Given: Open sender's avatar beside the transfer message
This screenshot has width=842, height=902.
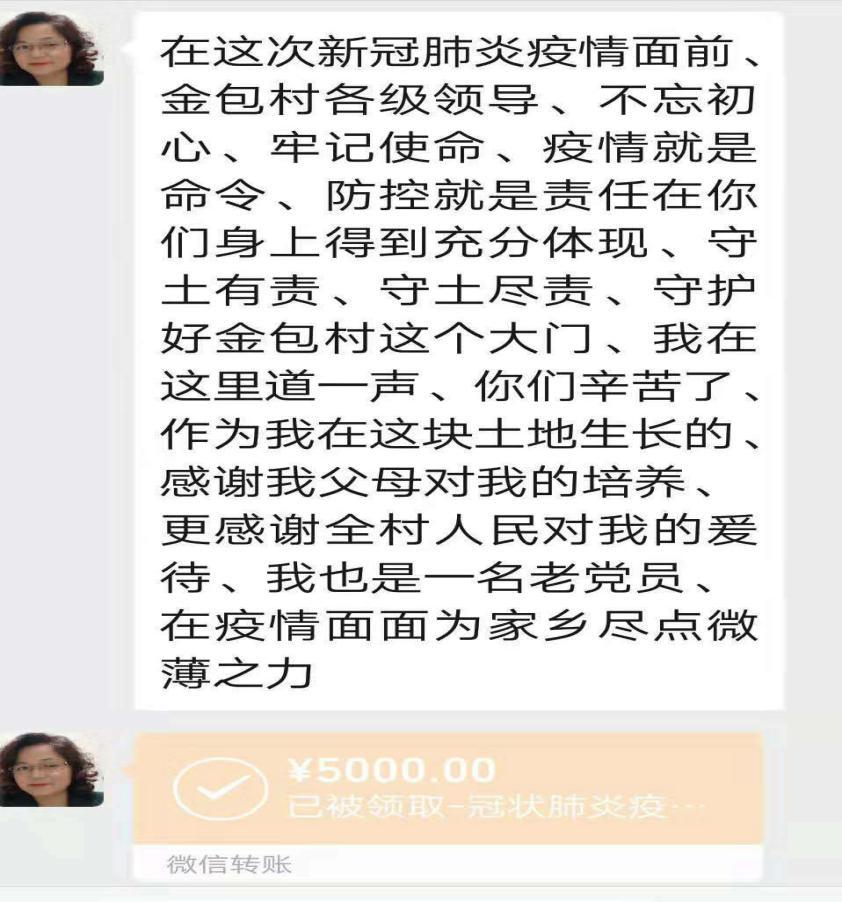Looking at the screenshot, I should tap(50, 768).
